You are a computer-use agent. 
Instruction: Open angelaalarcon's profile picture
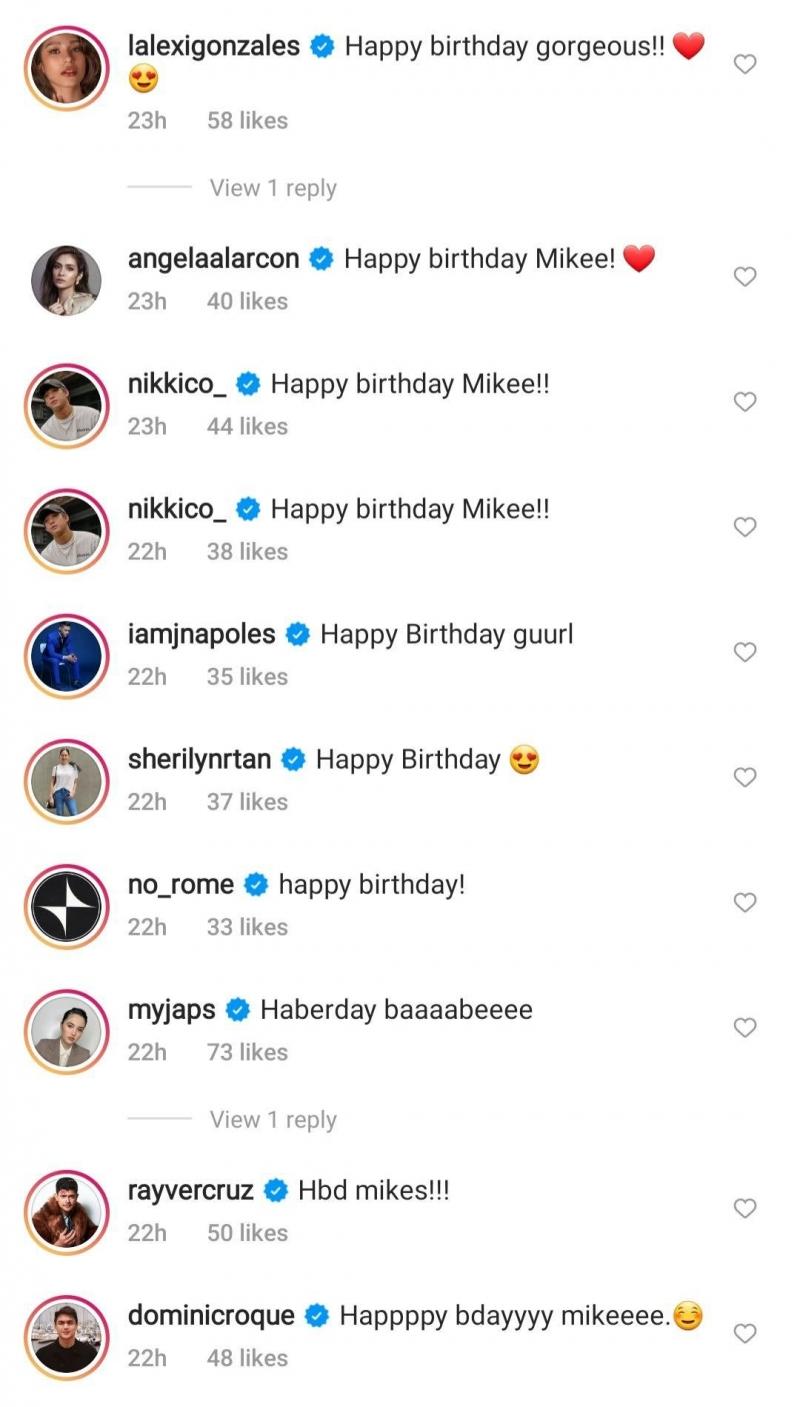[66, 279]
